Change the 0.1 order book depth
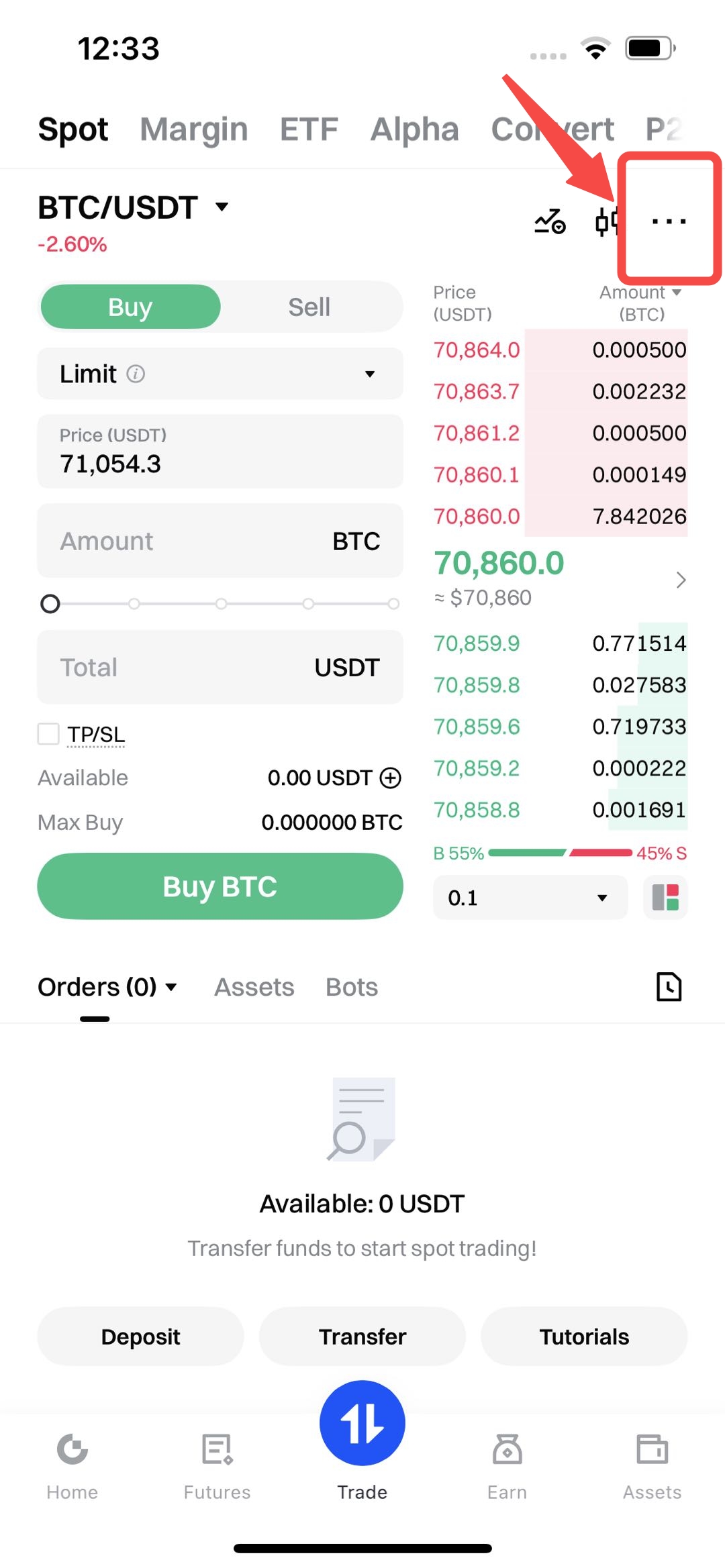Viewport: 725px width, 1568px height. 530,898
